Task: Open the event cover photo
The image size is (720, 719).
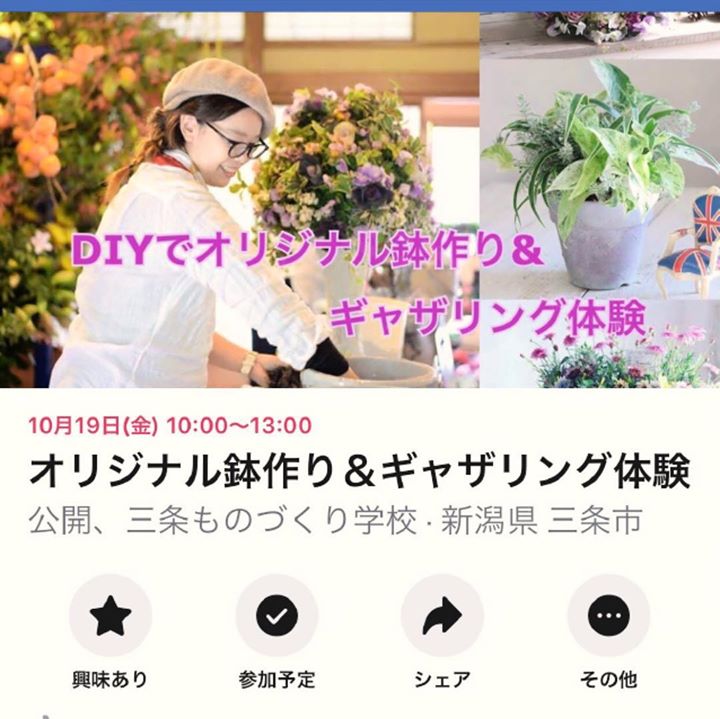Action: click(360, 200)
